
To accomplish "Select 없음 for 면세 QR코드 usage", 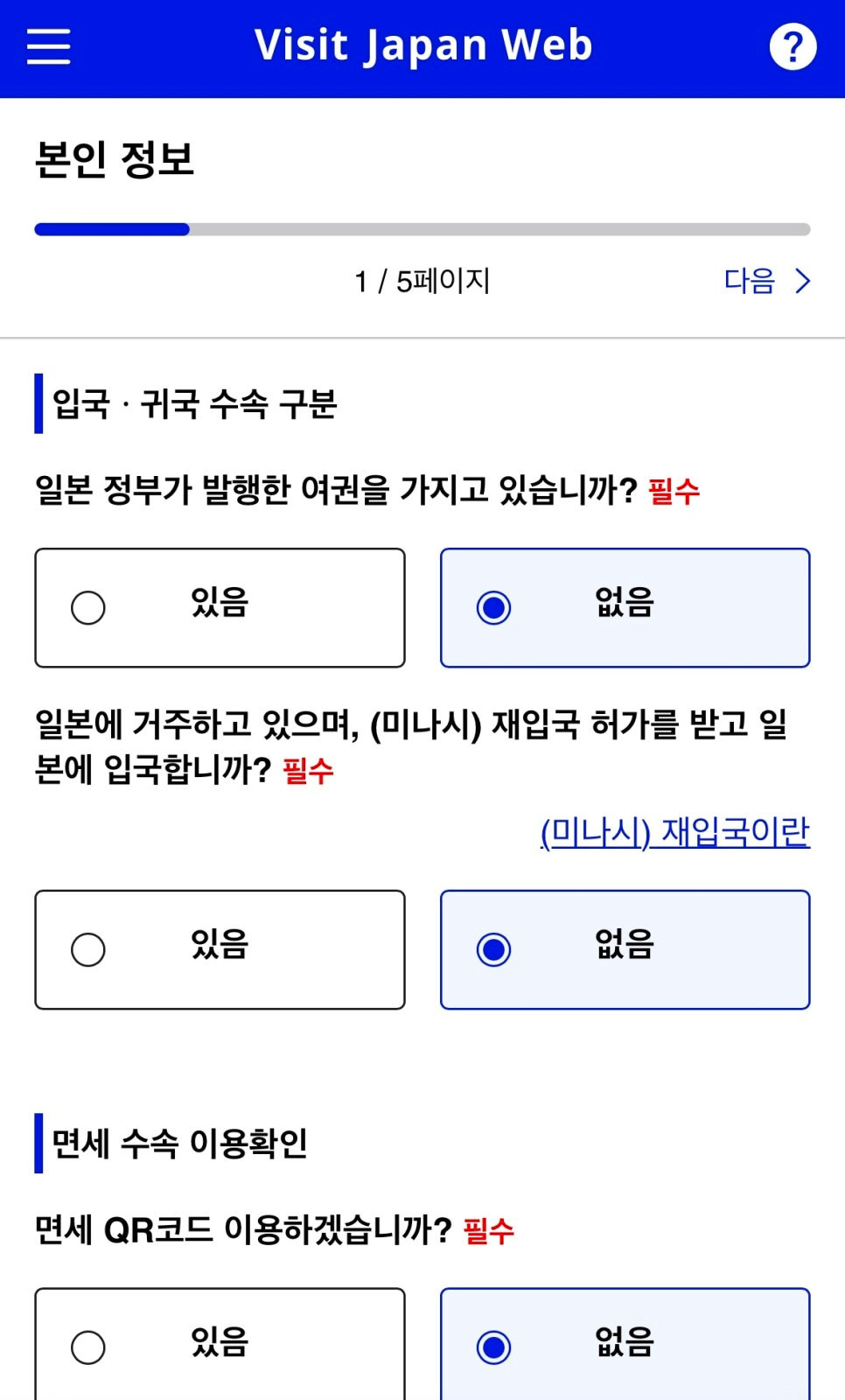I will [625, 1344].
